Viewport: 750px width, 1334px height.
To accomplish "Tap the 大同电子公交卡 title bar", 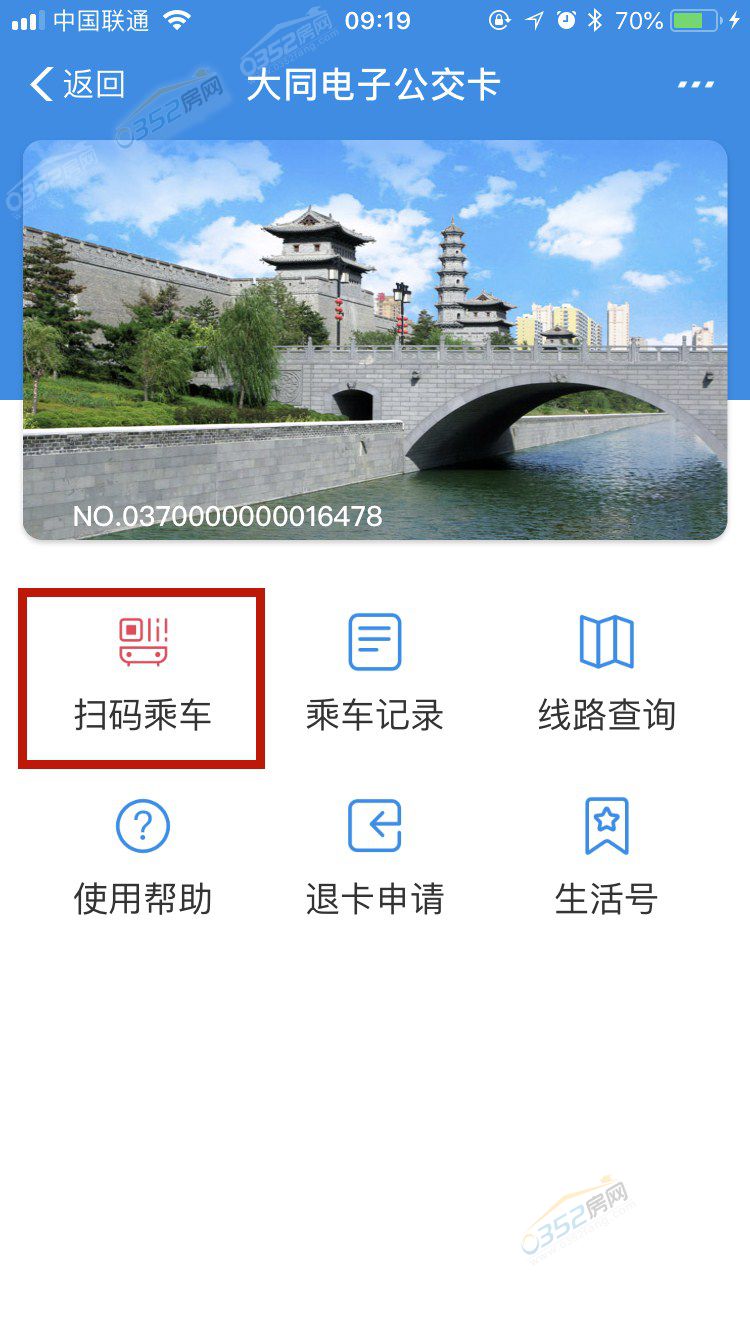I will click(x=374, y=84).
